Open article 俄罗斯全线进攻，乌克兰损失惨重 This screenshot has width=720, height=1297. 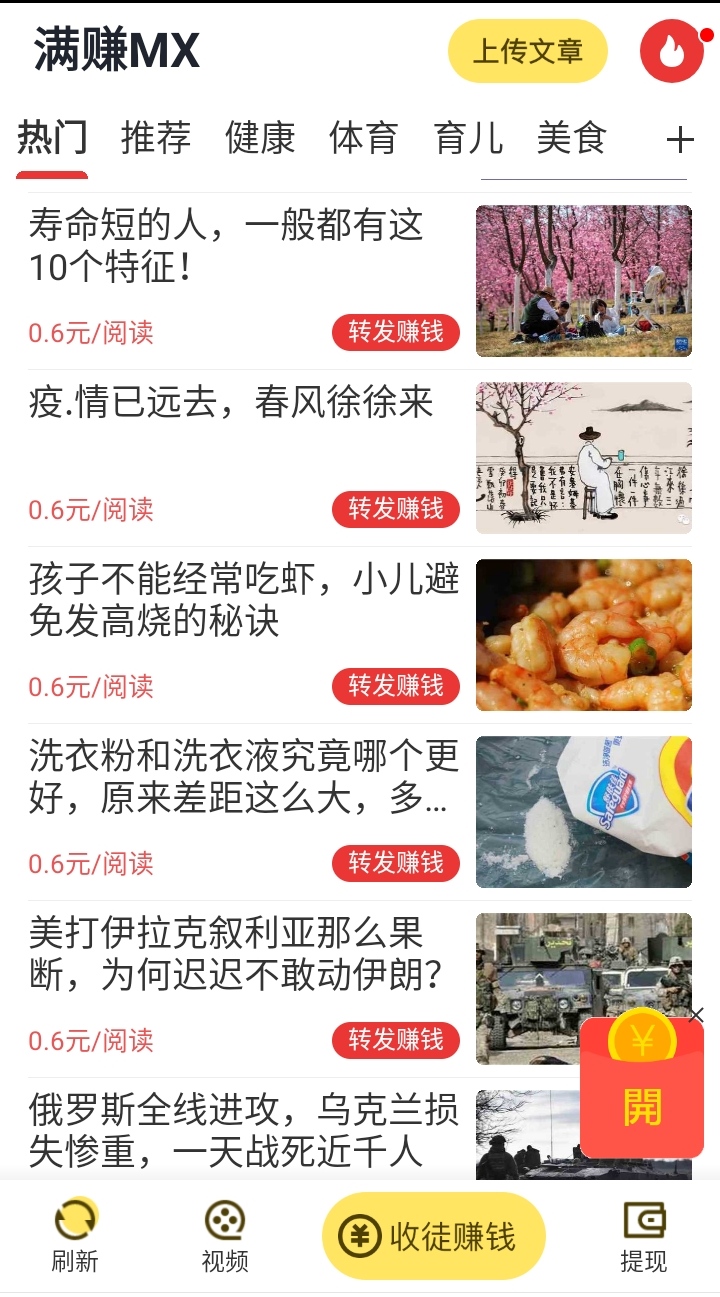[x=244, y=1131]
